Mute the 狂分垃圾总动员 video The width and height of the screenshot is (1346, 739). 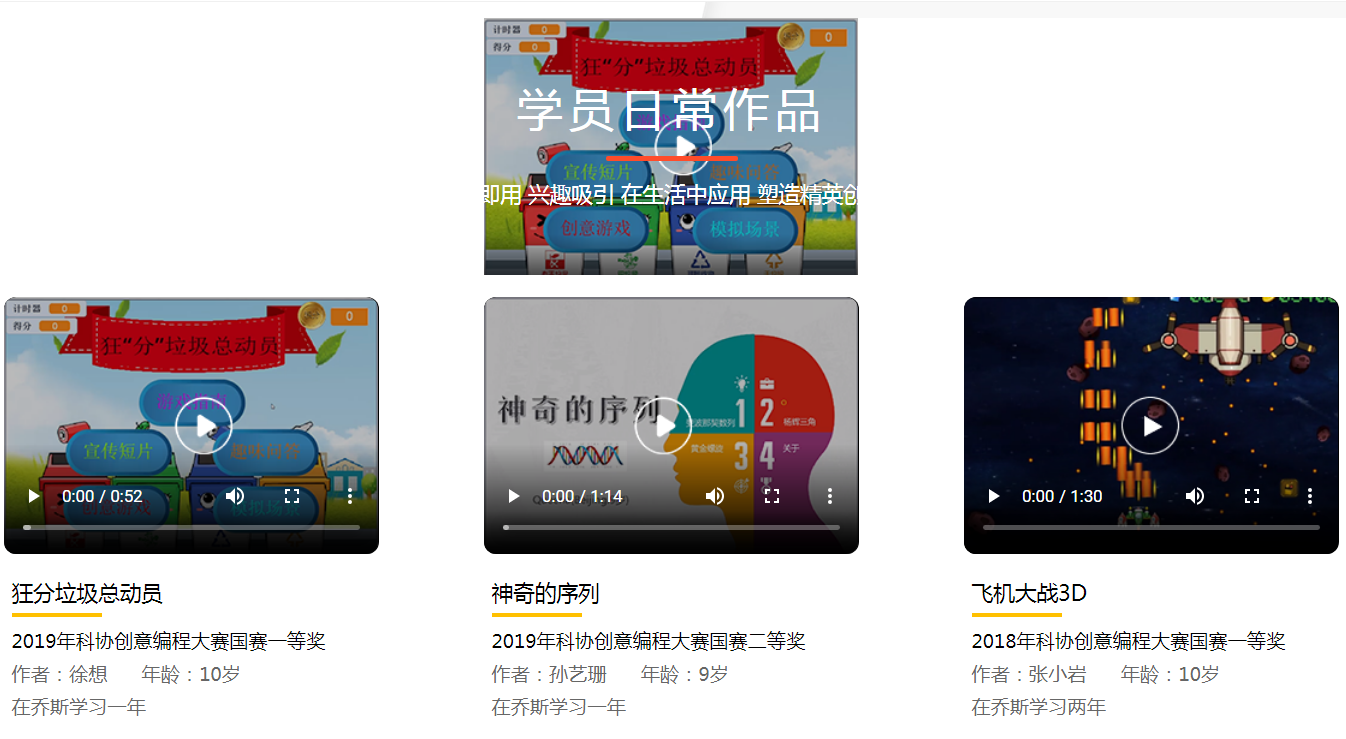[235, 496]
